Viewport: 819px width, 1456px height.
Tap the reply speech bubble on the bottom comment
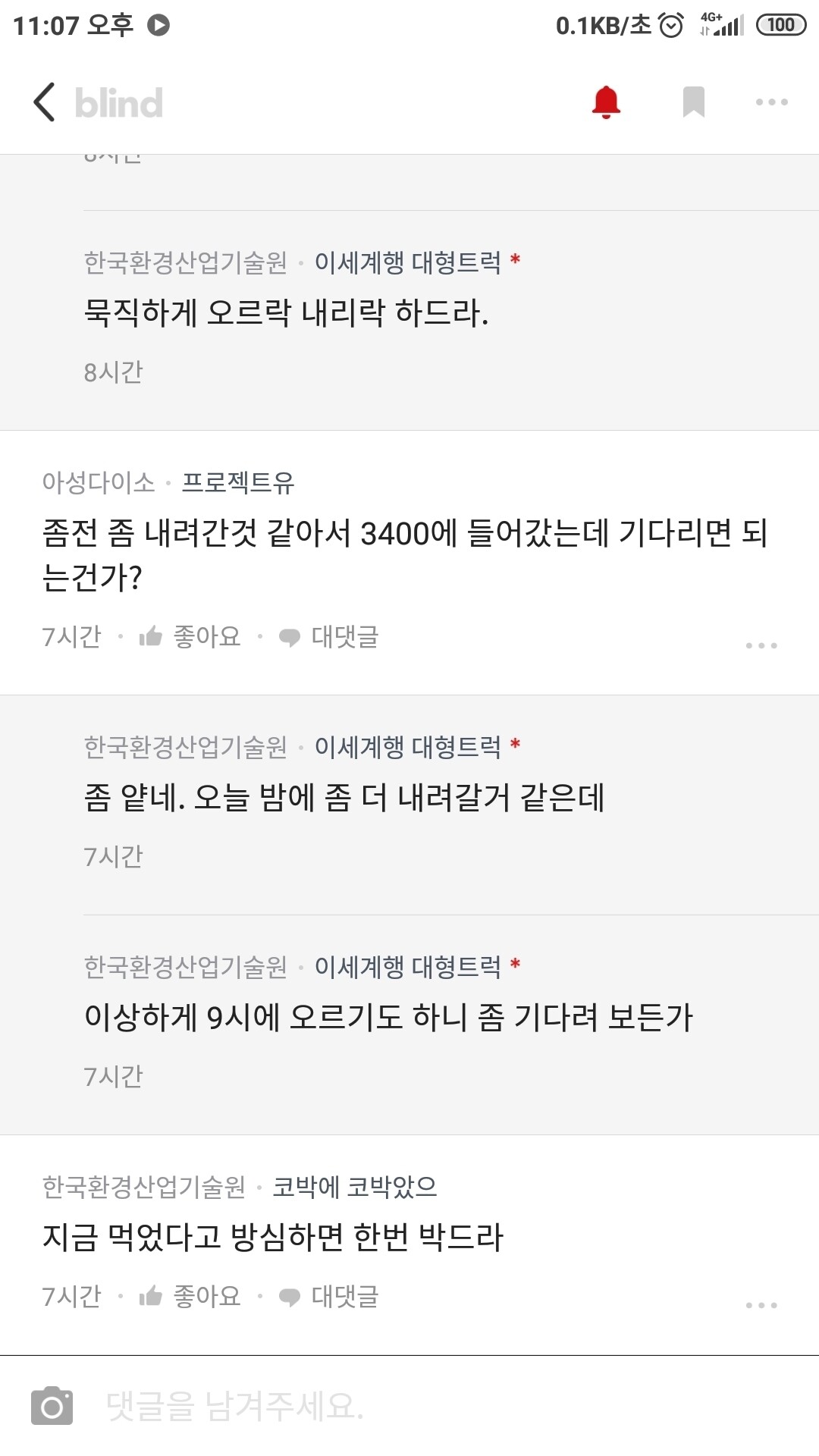290,1297
